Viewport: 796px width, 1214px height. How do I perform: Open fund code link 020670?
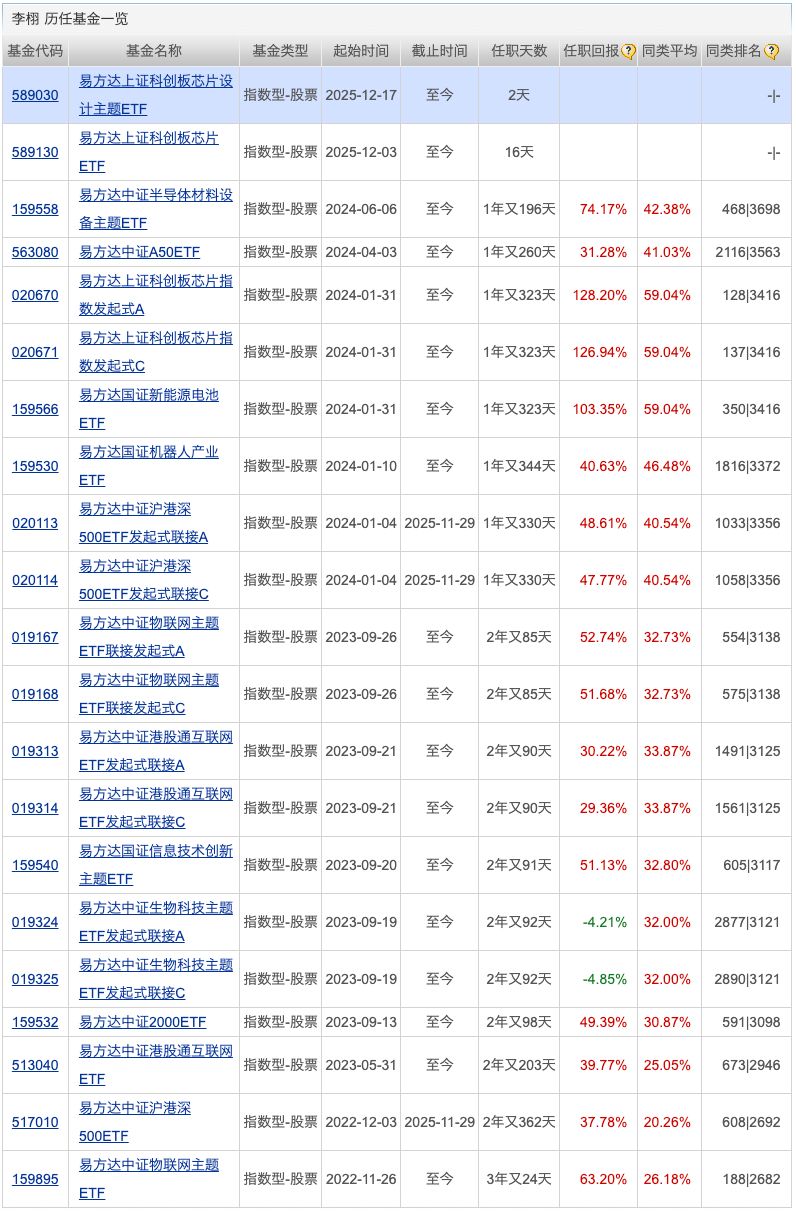point(35,295)
